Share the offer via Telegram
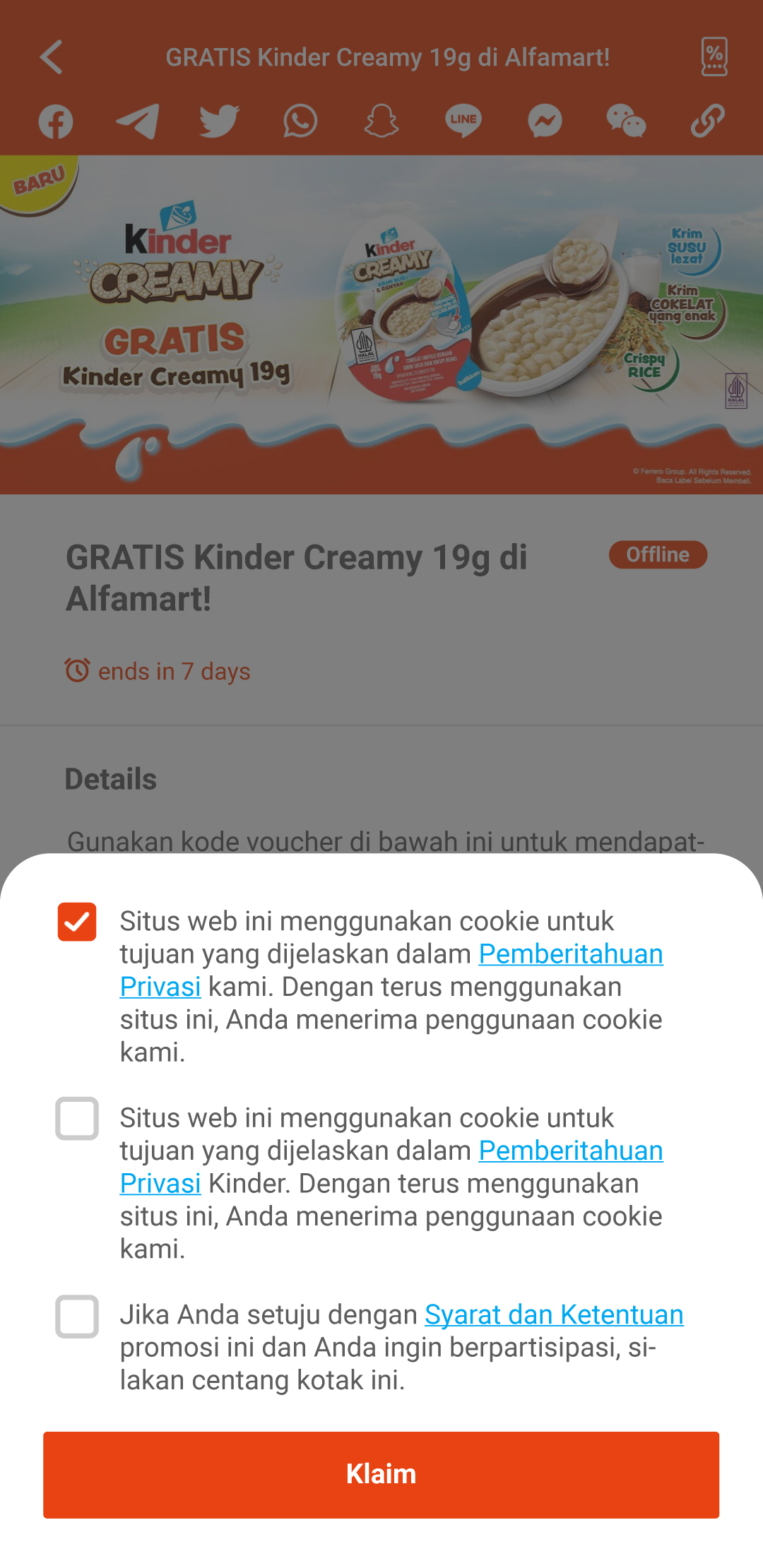This screenshot has height=1568, width=763. point(137,121)
